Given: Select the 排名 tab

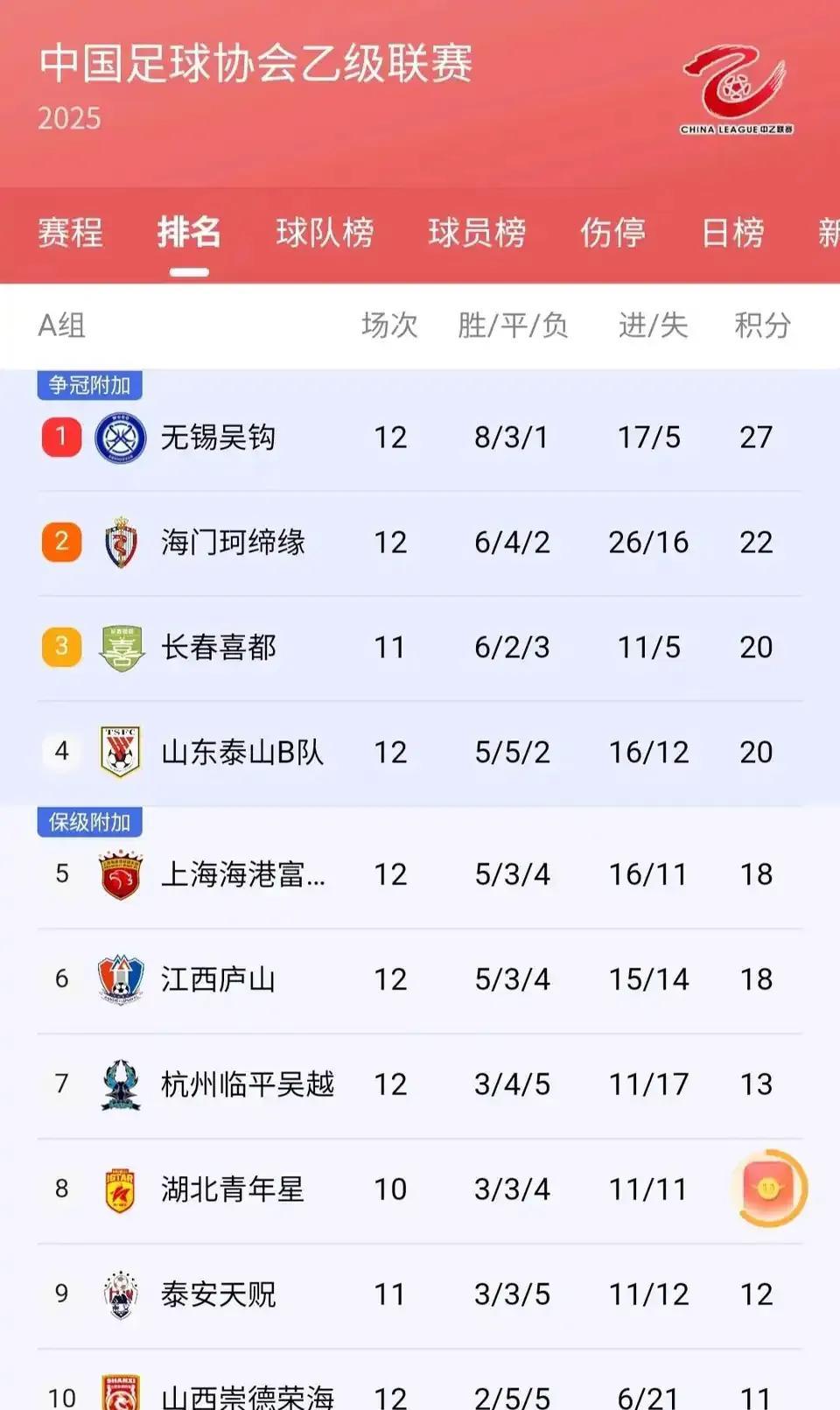Looking at the screenshot, I should 189,233.
